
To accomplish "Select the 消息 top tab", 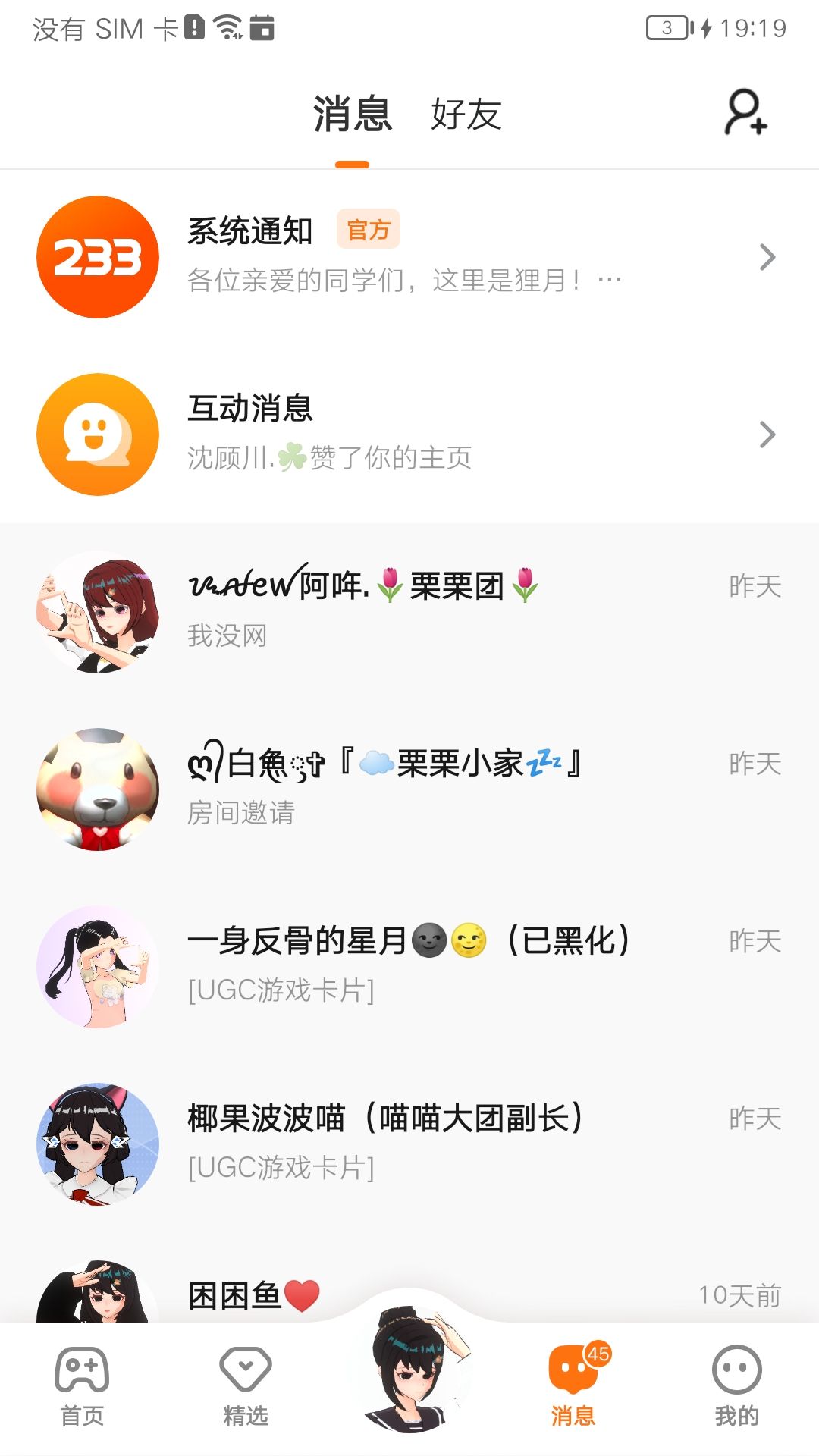I will [352, 115].
